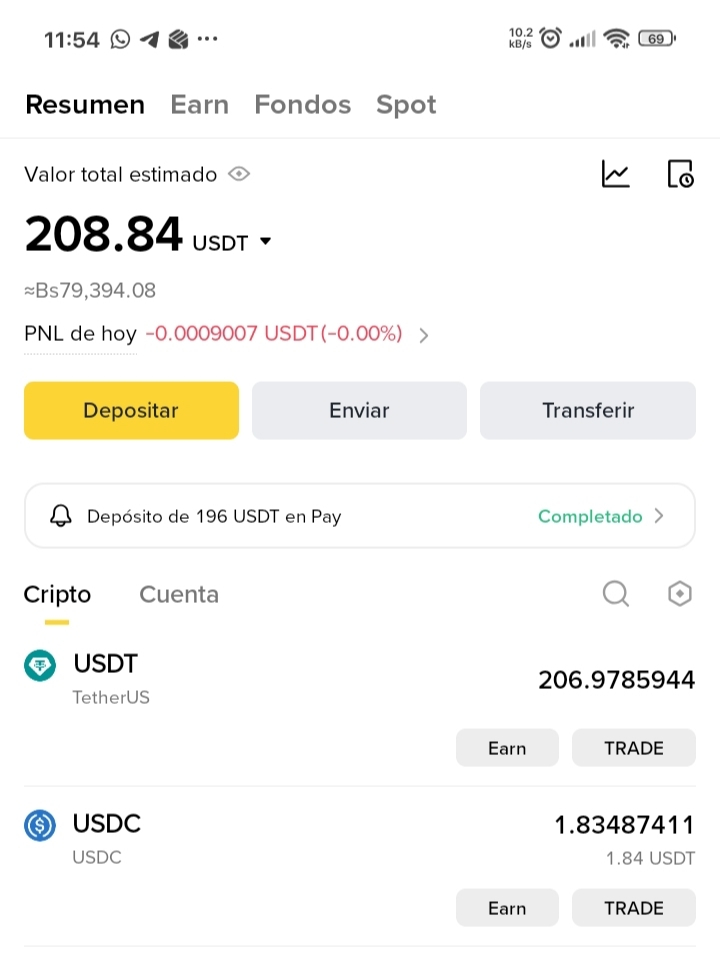Viewport: 720px width, 954px height.
Task: Switch to the Cuenta tab
Action: [x=179, y=594]
